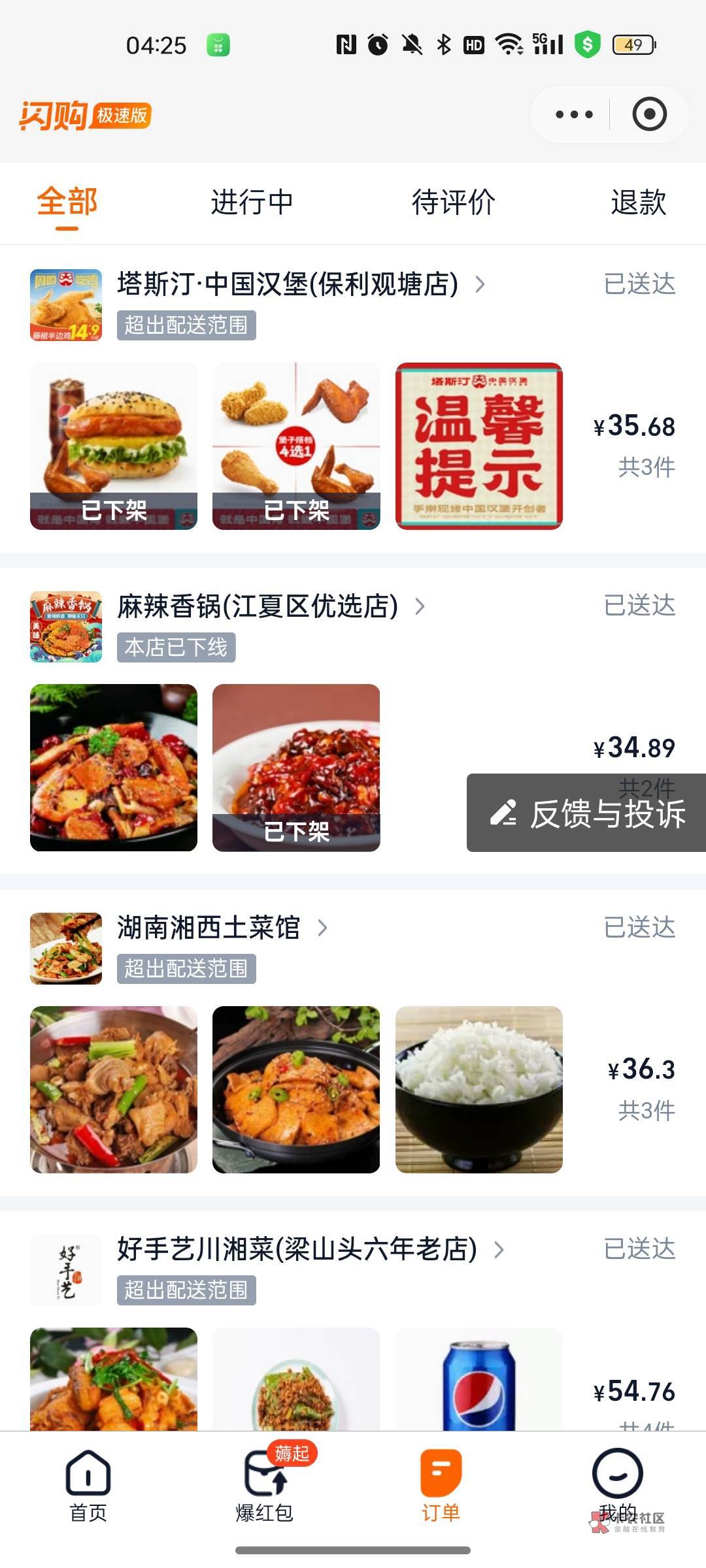Visit the 湖南湘西土菜馆 store
This screenshot has height=1568, width=706.
tap(209, 928)
